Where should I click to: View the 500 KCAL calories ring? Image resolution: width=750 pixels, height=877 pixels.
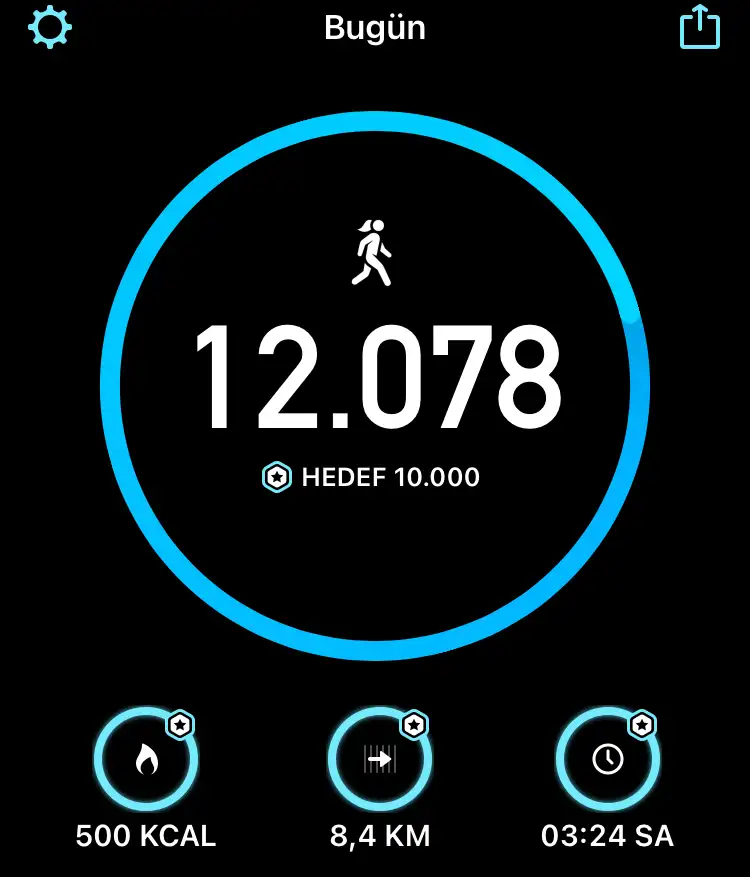[146, 760]
